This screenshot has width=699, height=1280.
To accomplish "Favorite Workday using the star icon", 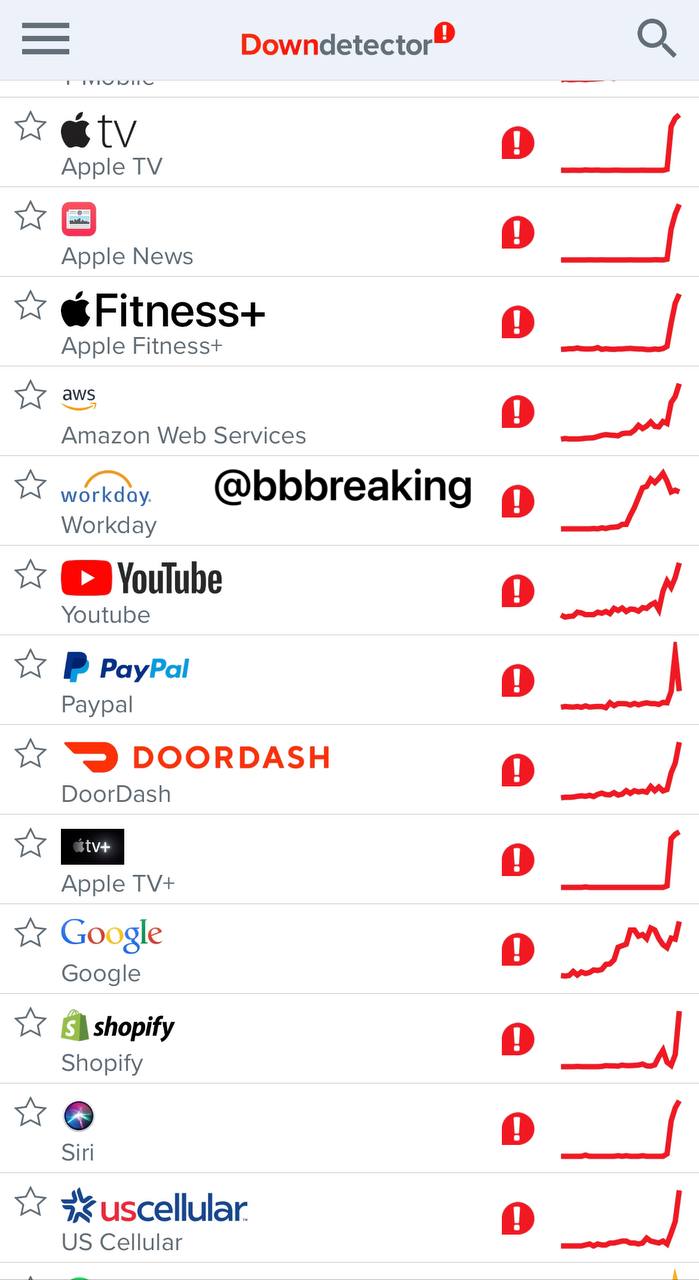I will [31, 485].
